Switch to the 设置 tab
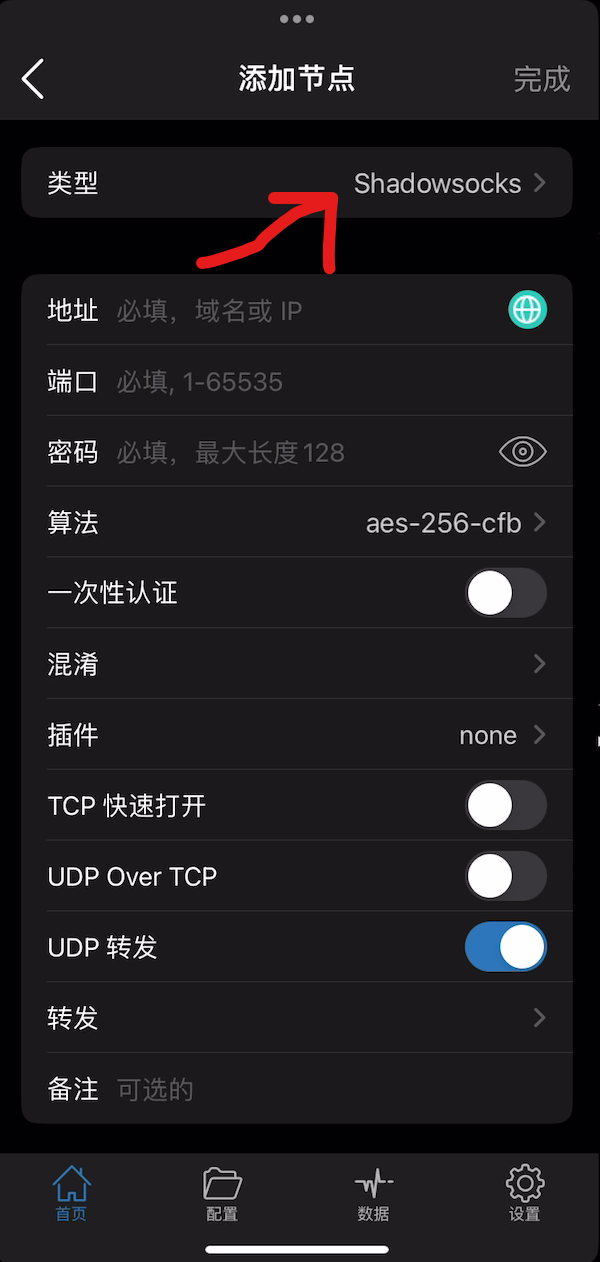 (524, 1194)
